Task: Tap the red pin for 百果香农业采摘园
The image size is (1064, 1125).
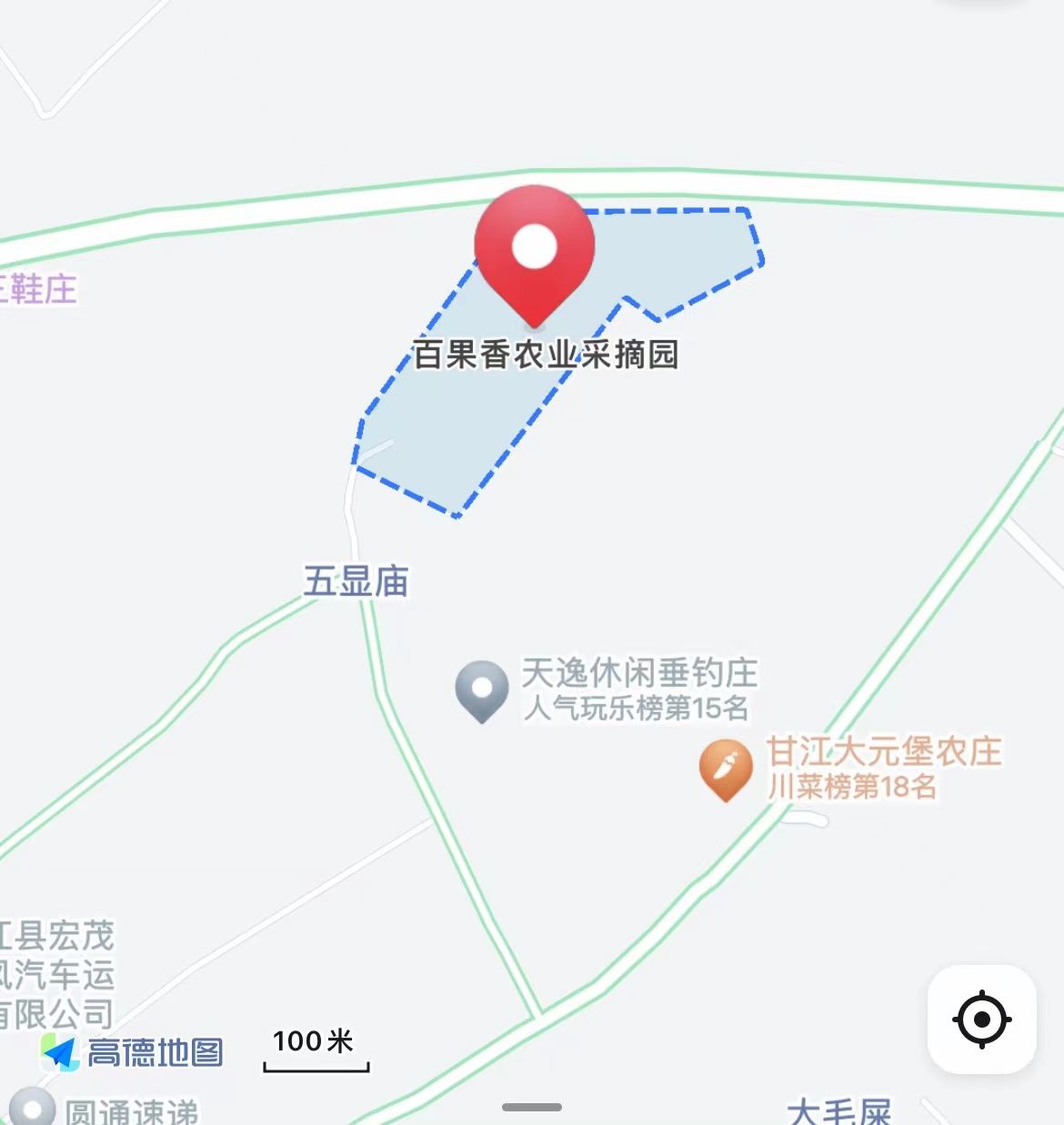Action: 535,249
